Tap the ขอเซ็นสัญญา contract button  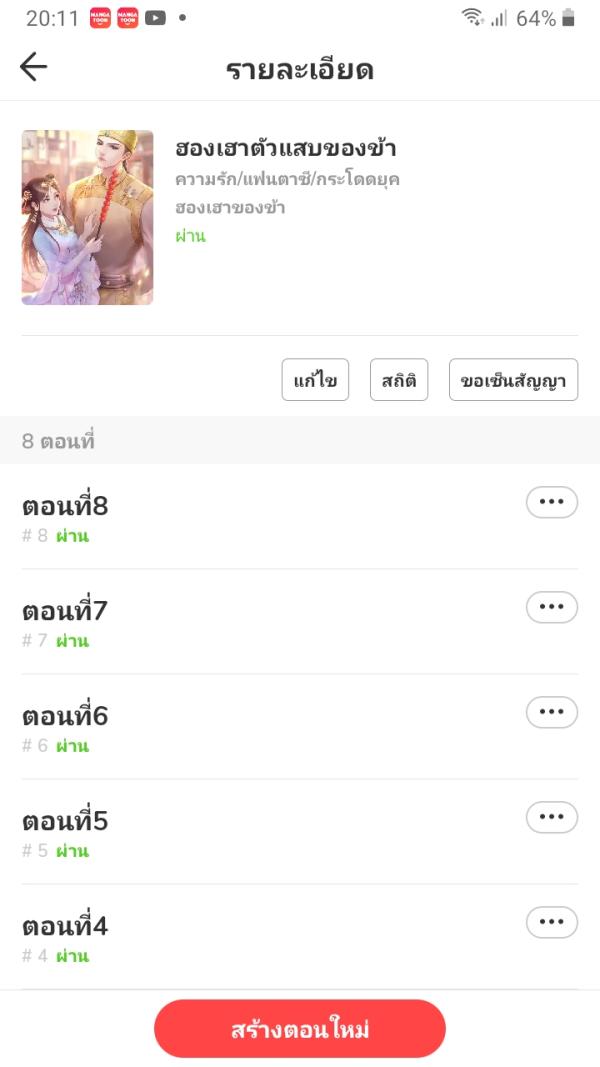click(x=513, y=380)
